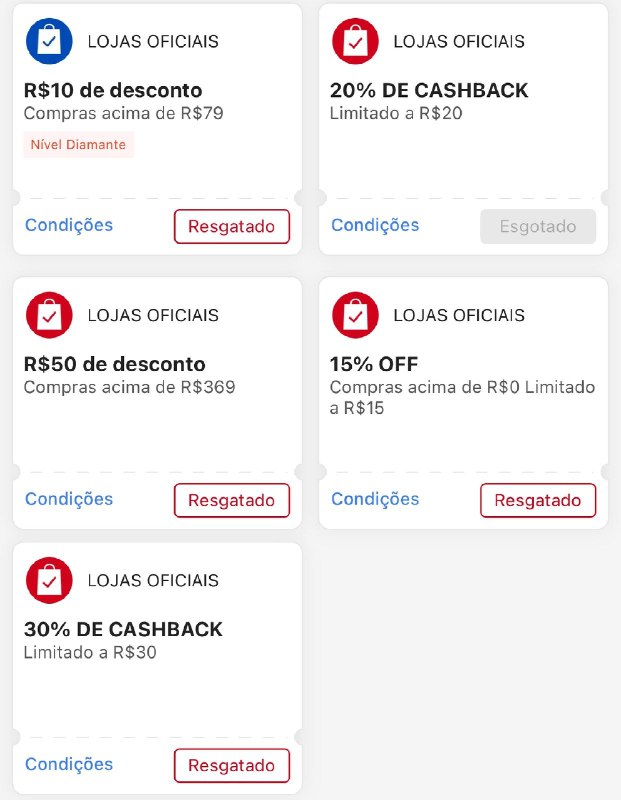Show Condições of the 15% OFF coupon
The width and height of the screenshot is (621, 800).
375,499
